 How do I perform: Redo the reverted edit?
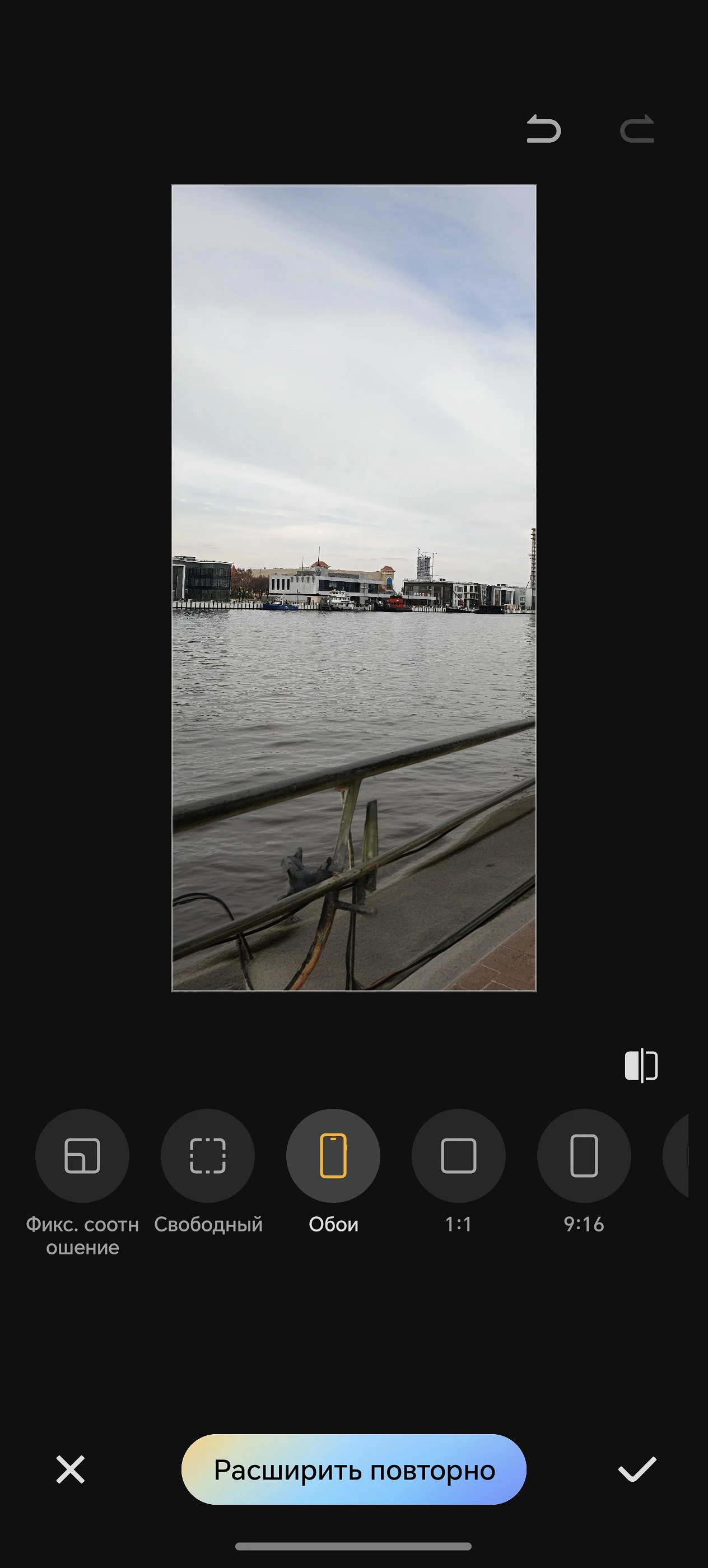(x=637, y=129)
